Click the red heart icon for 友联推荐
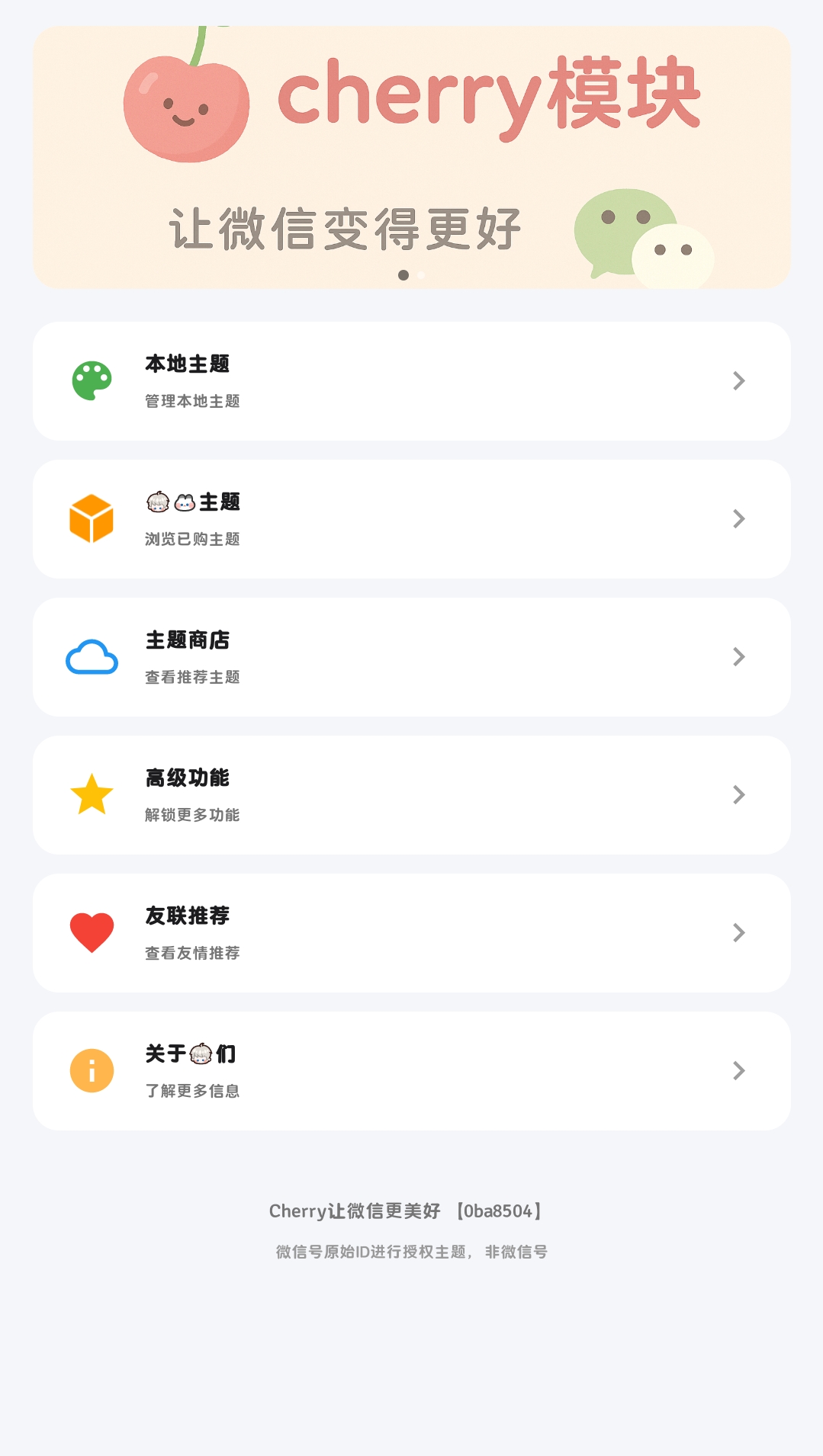Viewport: 823px width, 1456px height. click(x=91, y=932)
